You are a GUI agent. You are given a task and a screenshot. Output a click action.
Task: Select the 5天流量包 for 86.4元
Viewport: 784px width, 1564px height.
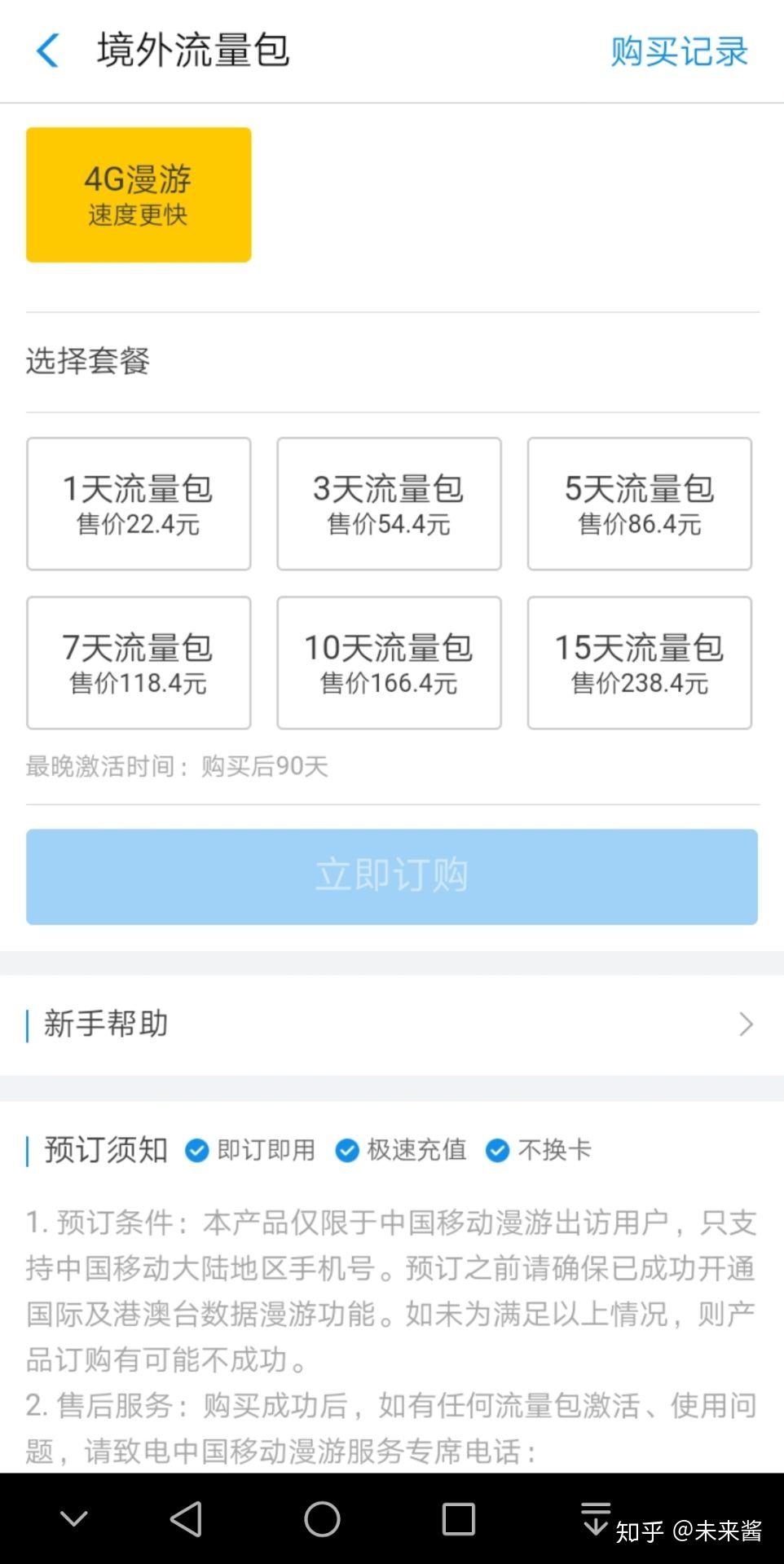pyautogui.click(x=640, y=504)
